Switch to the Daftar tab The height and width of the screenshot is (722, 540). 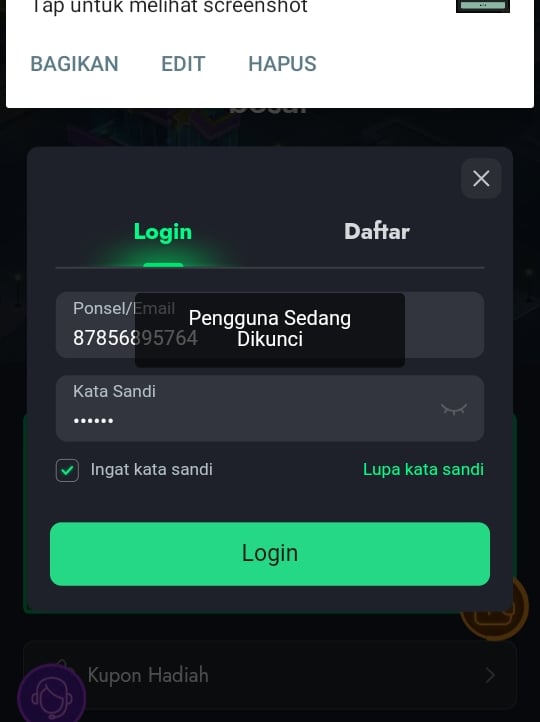[377, 232]
